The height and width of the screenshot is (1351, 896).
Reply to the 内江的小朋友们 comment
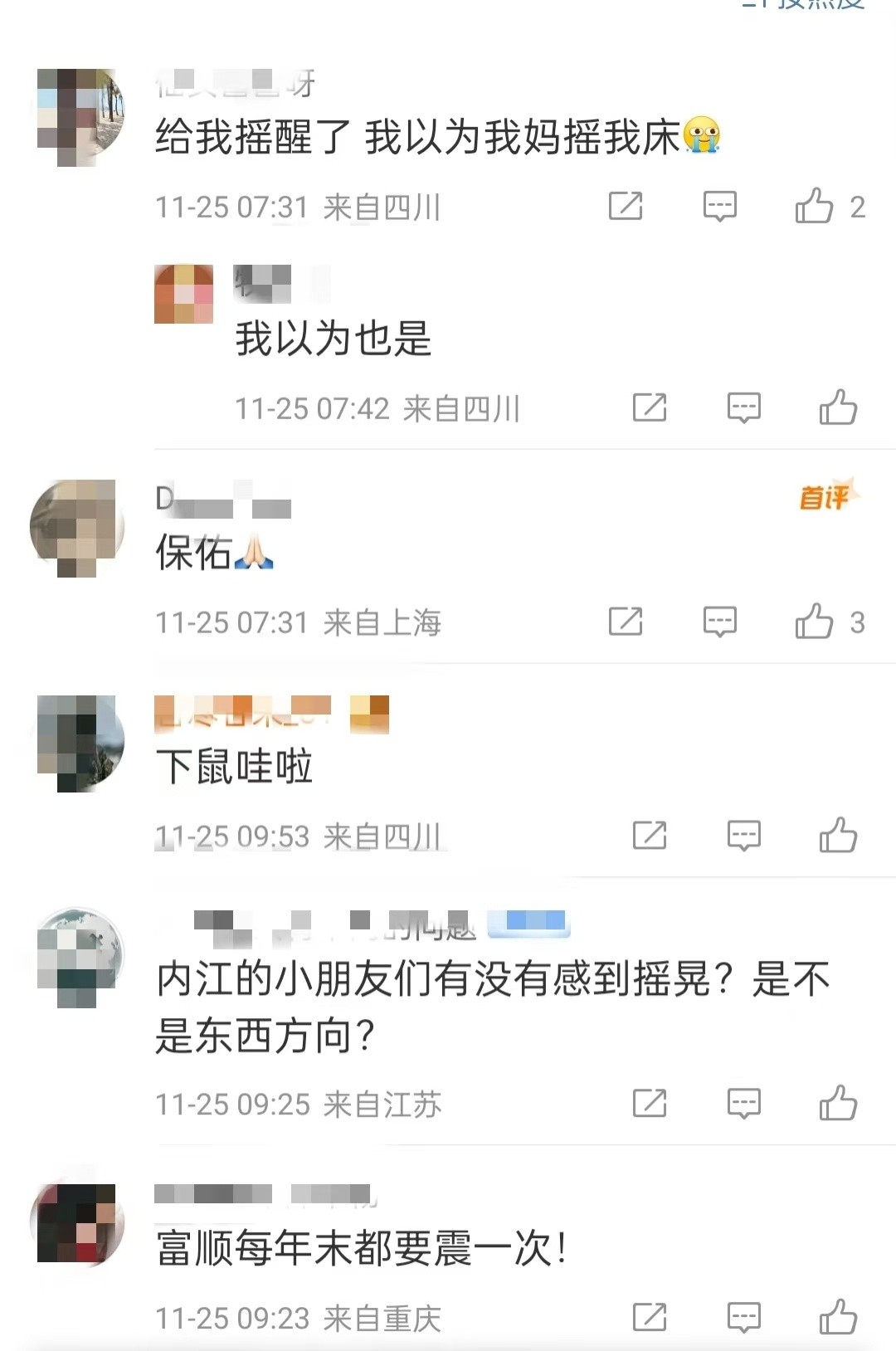pyautogui.click(x=743, y=1104)
